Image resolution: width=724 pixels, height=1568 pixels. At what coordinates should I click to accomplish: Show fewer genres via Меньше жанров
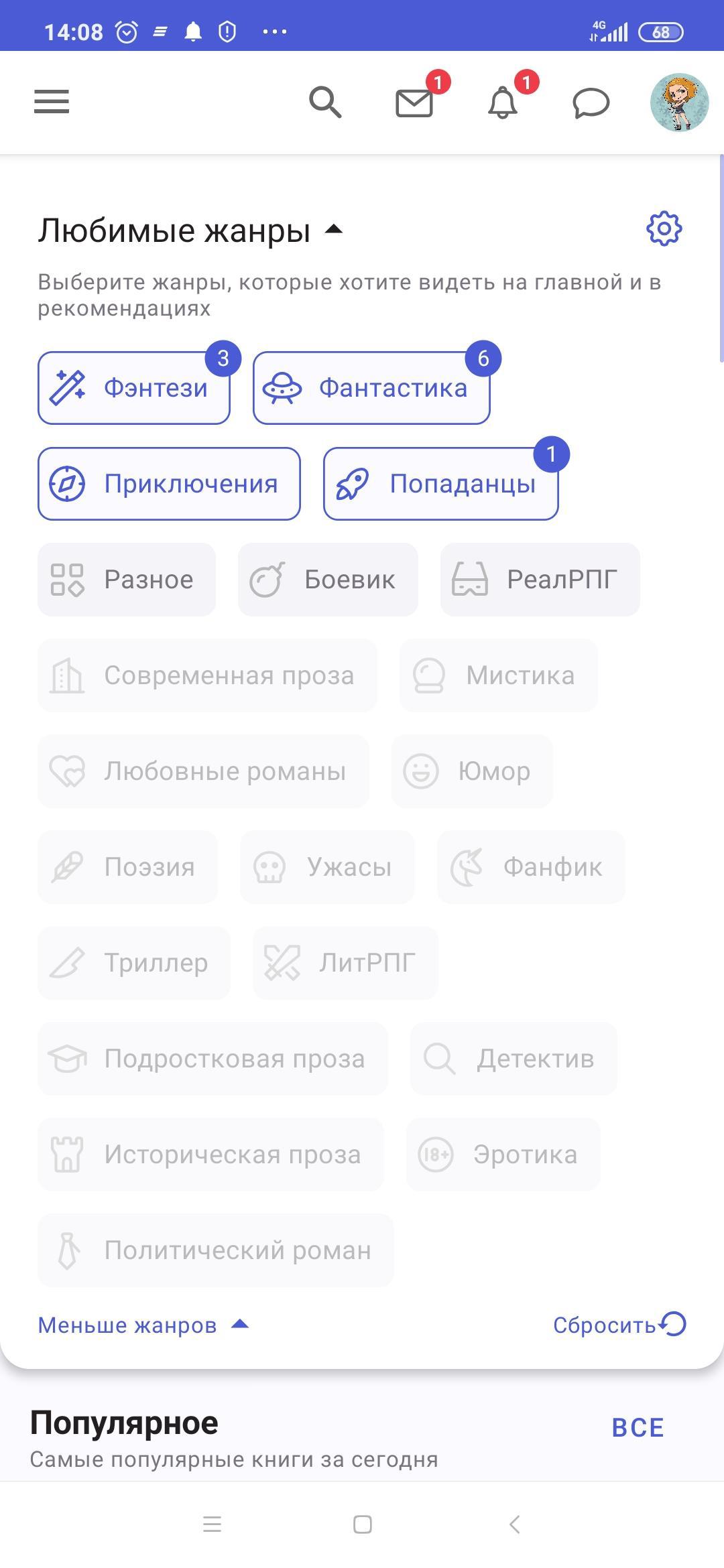143,1325
